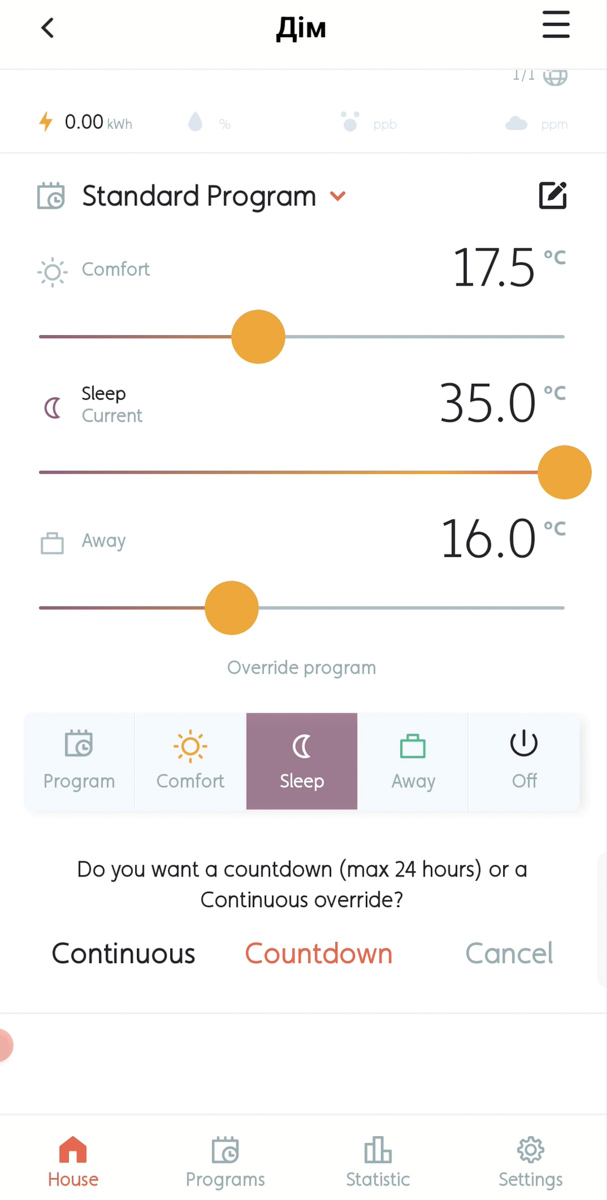Cancel the override prompt
607x1200 pixels.
click(x=509, y=953)
